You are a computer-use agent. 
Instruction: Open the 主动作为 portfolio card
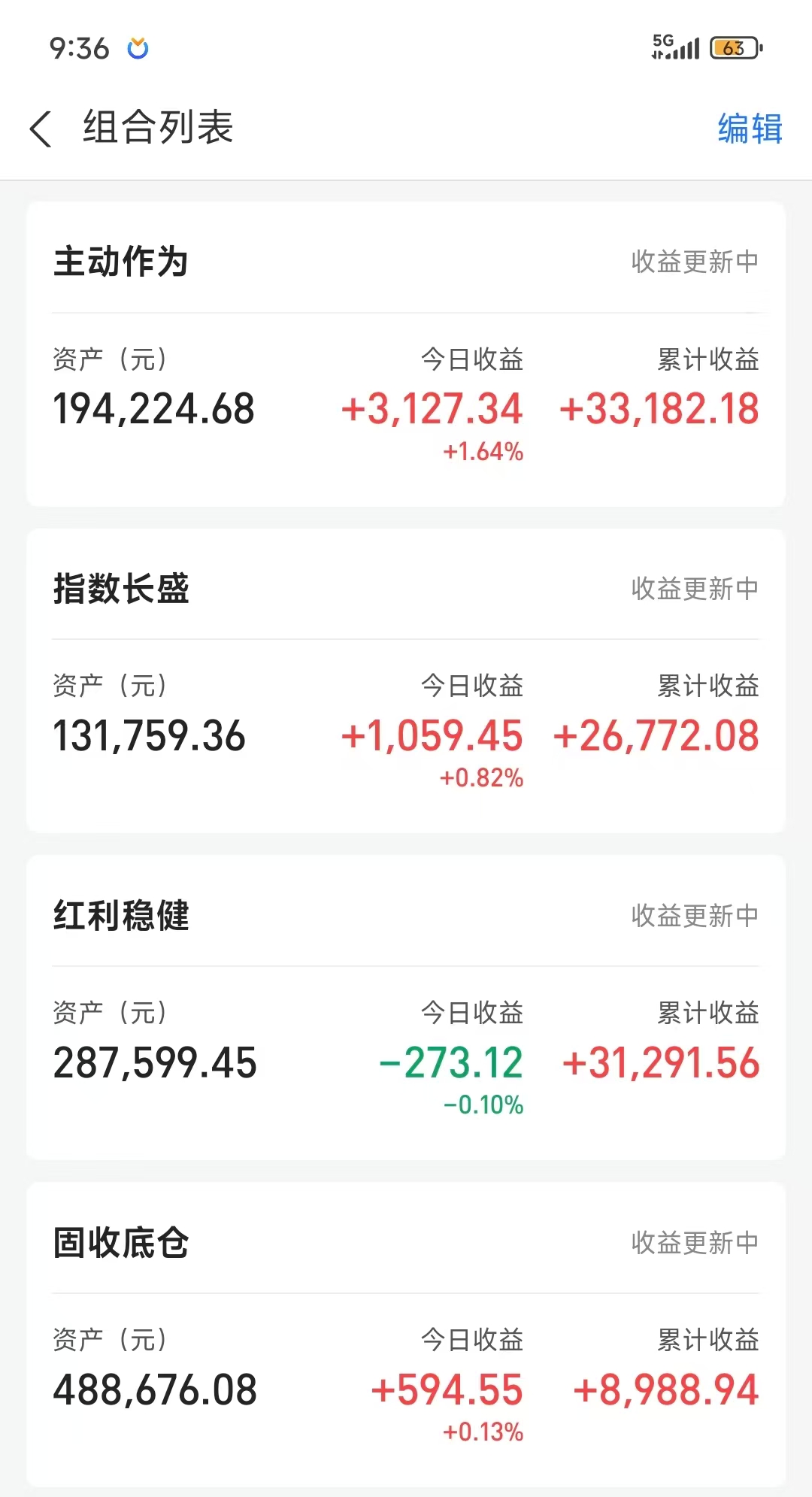[120, 262]
